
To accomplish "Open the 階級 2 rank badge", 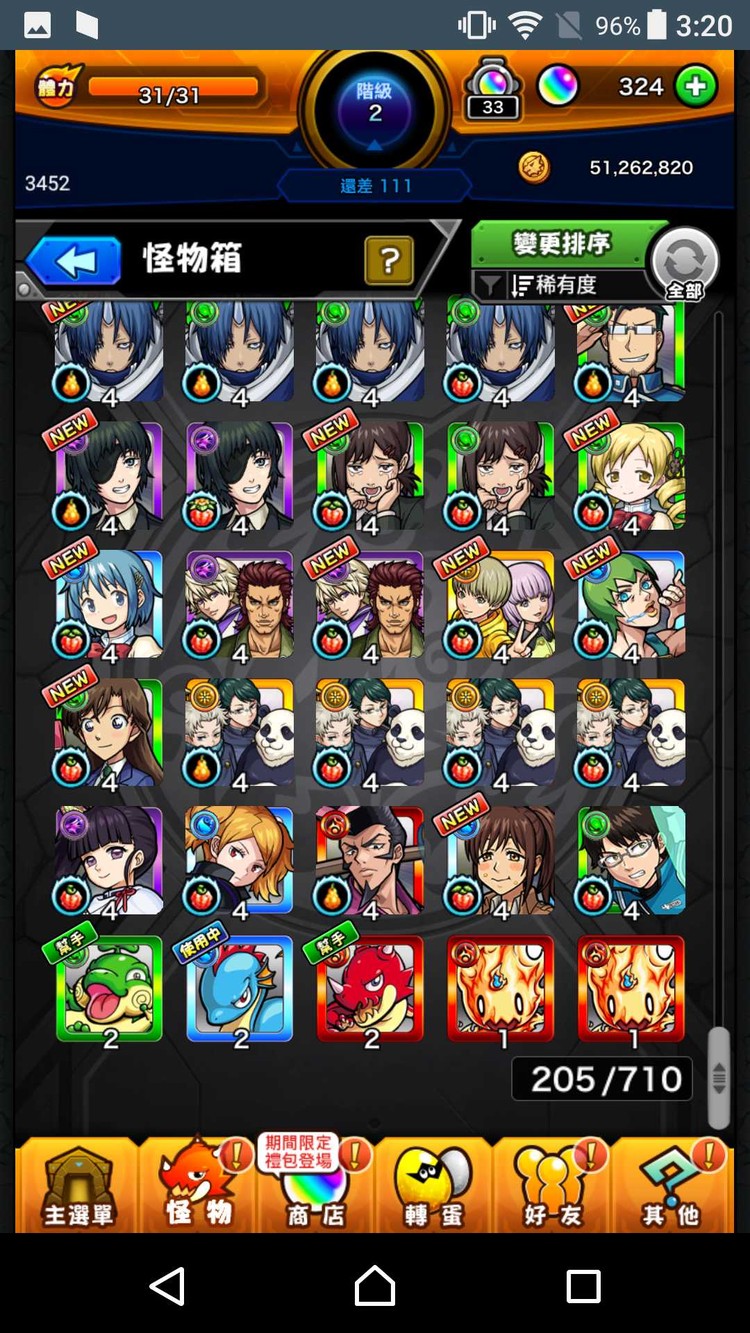I will coord(375,105).
